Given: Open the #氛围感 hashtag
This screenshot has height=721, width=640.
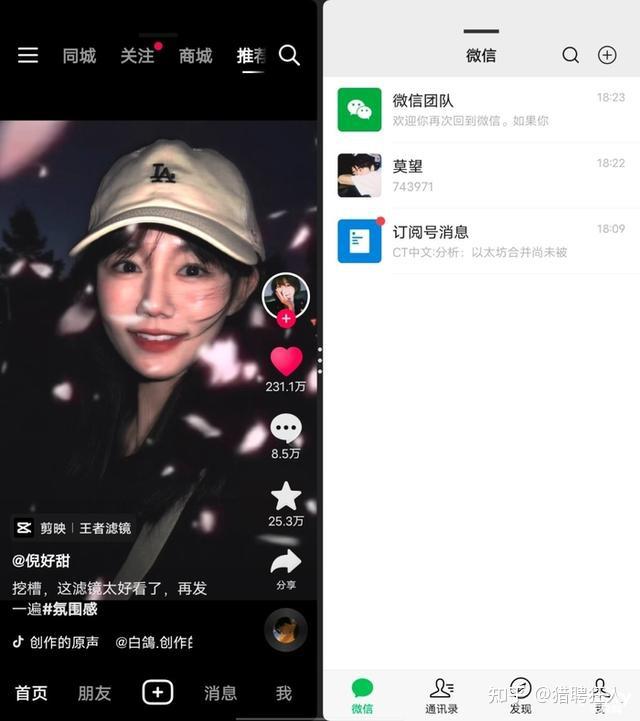Looking at the screenshot, I should tap(69, 608).
